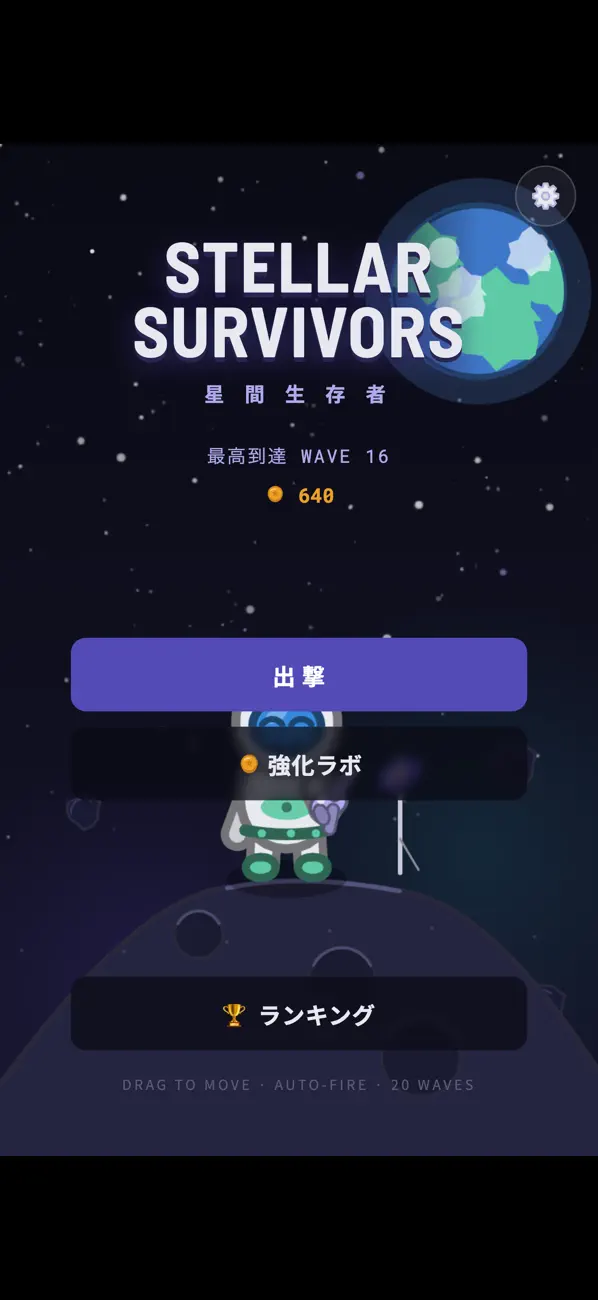Screen dimensions: 598x1300
Task: Open the settings gear icon
Action: 545,196
